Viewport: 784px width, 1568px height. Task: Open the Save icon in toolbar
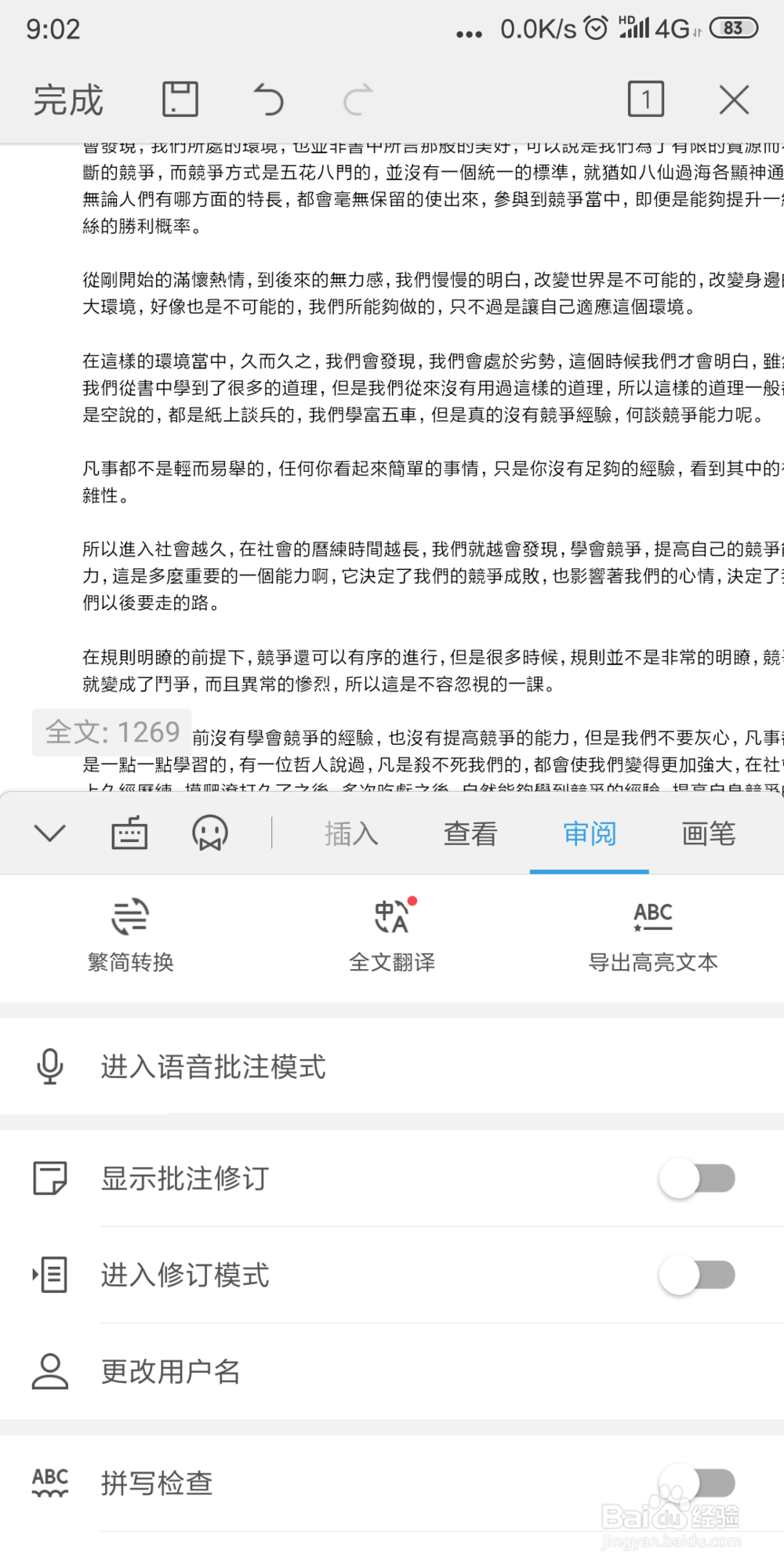(x=179, y=98)
